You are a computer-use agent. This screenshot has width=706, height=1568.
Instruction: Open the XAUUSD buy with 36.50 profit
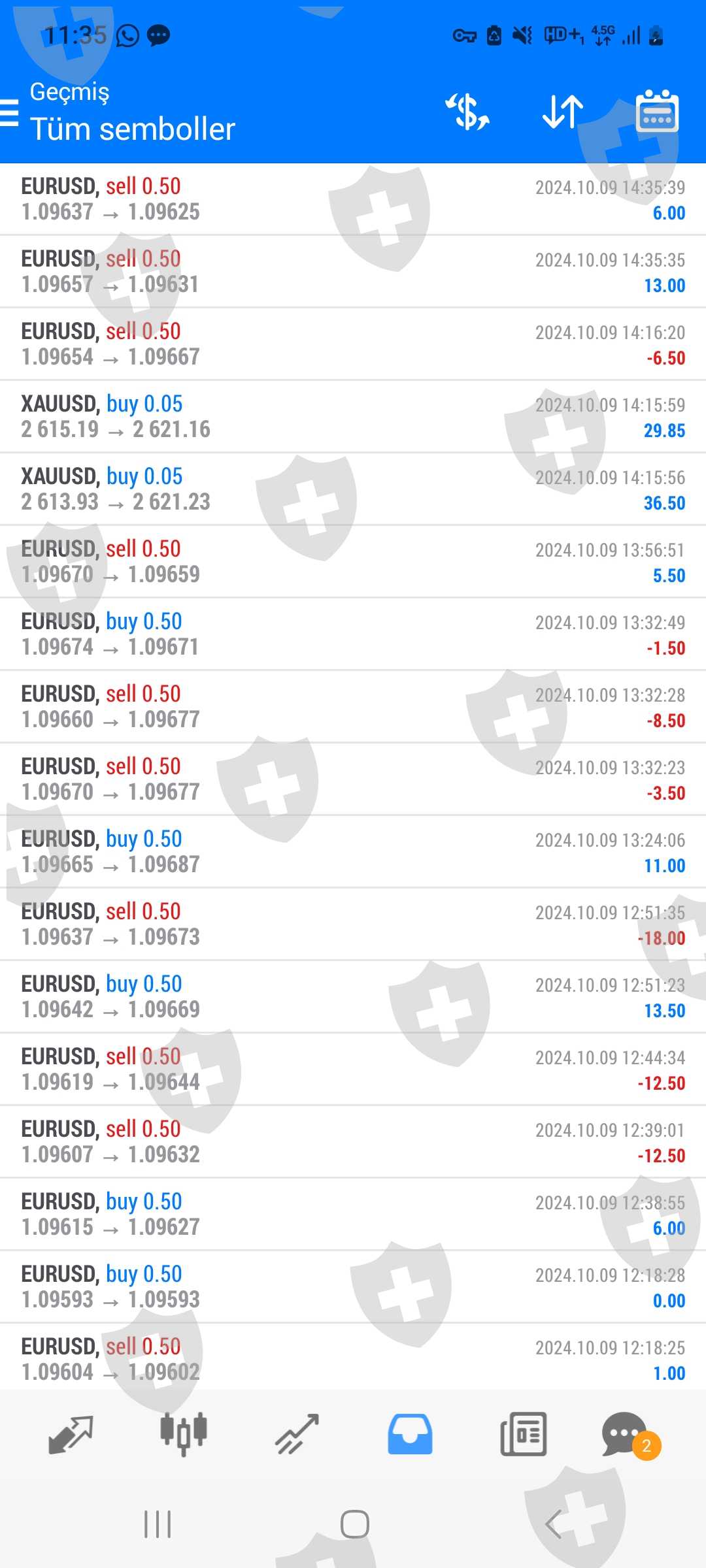[353, 489]
